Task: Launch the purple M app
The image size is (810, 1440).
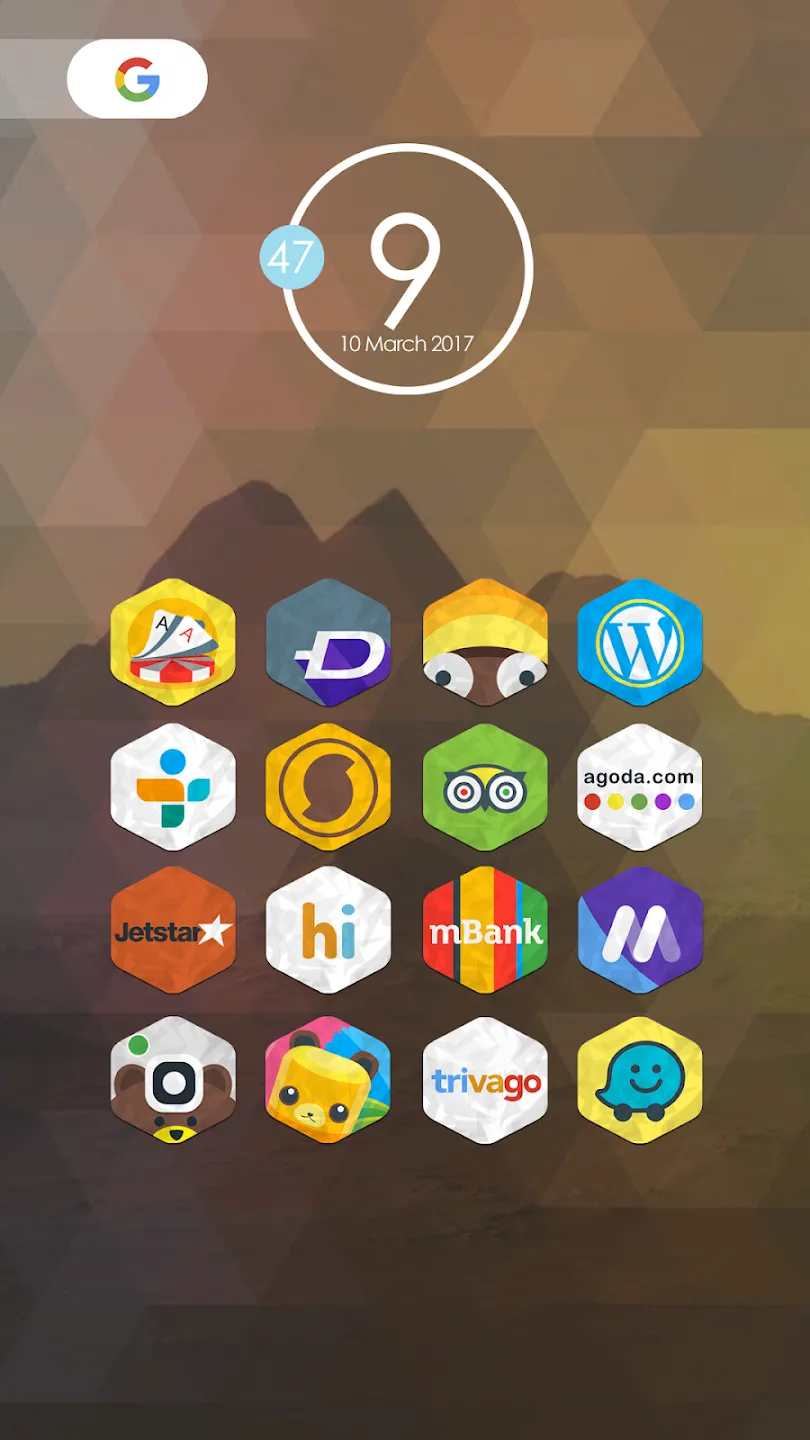Action: (640, 931)
